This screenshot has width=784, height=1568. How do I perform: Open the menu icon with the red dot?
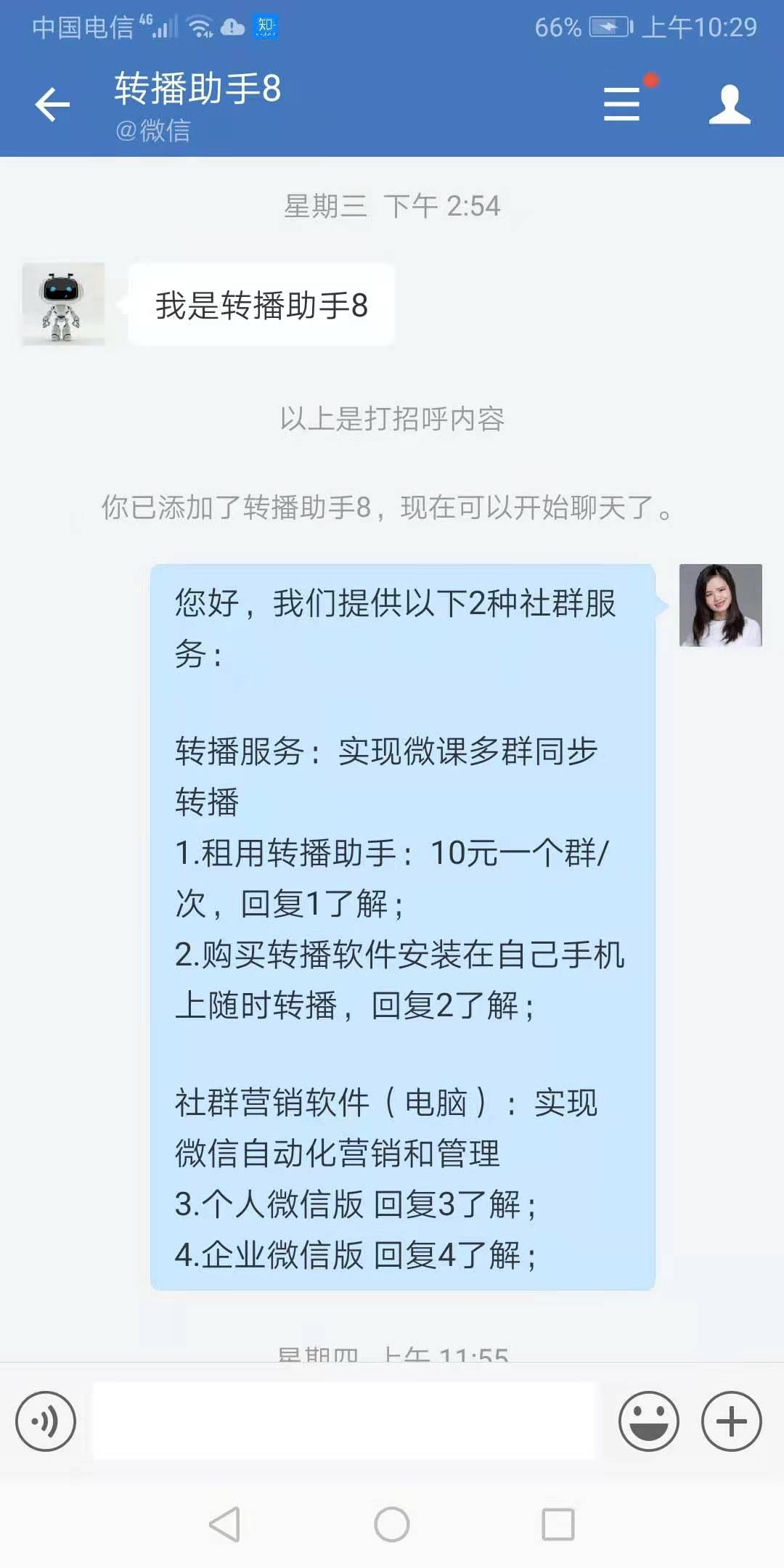click(x=623, y=104)
